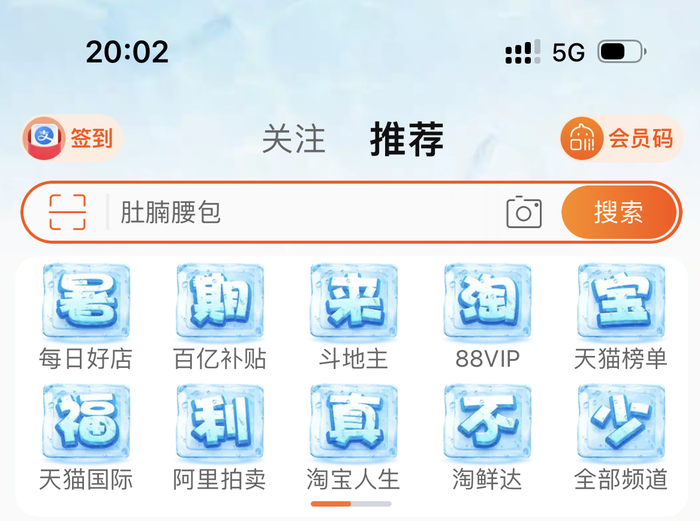700x521 pixels.
Task: Open the 会员码 membership code
Action: (x=620, y=139)
